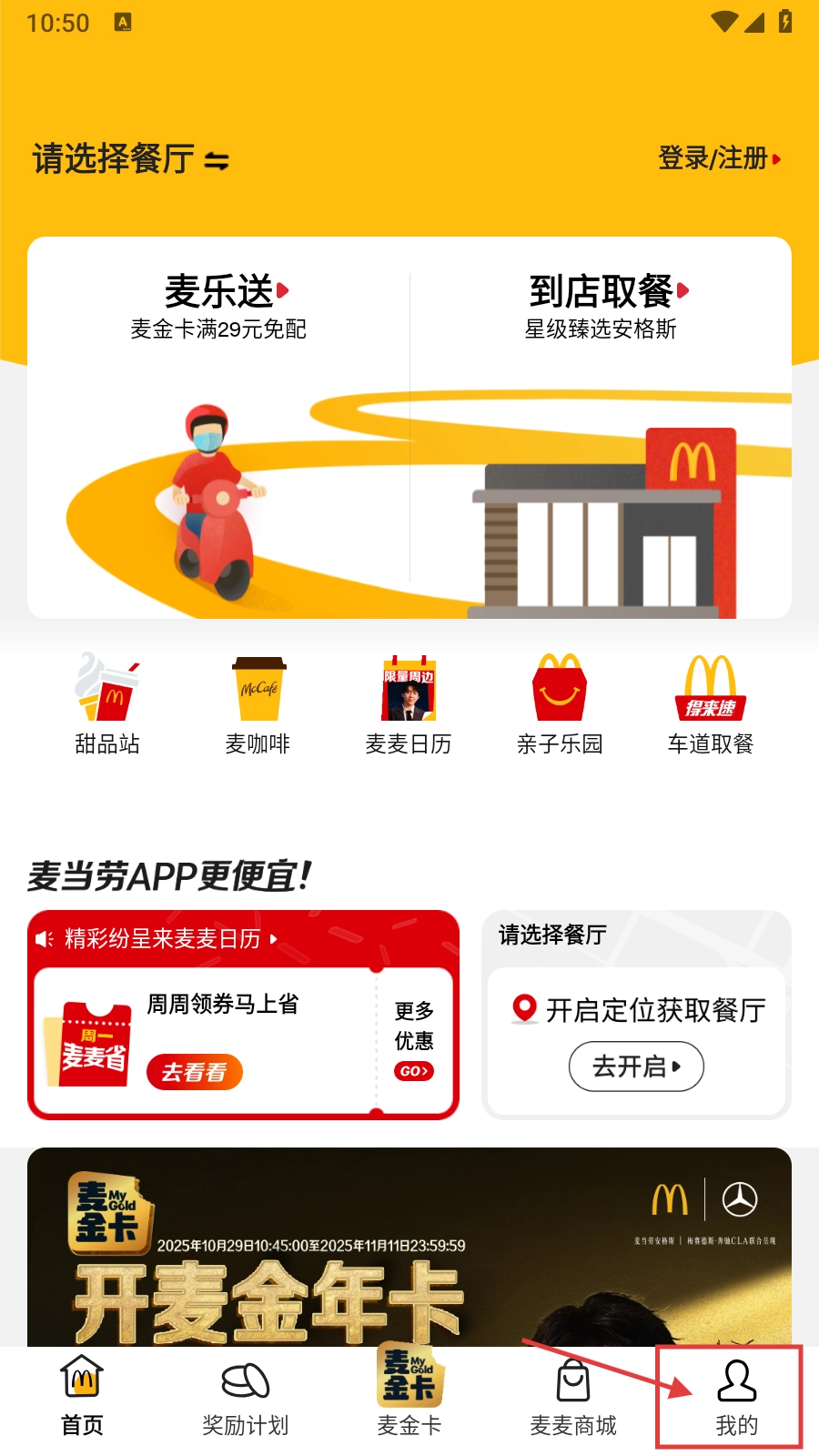Tap the 精彩纷呈来麦麦日历 announcement
This screenshot has height=1456, width=819.
click(164, 938)
